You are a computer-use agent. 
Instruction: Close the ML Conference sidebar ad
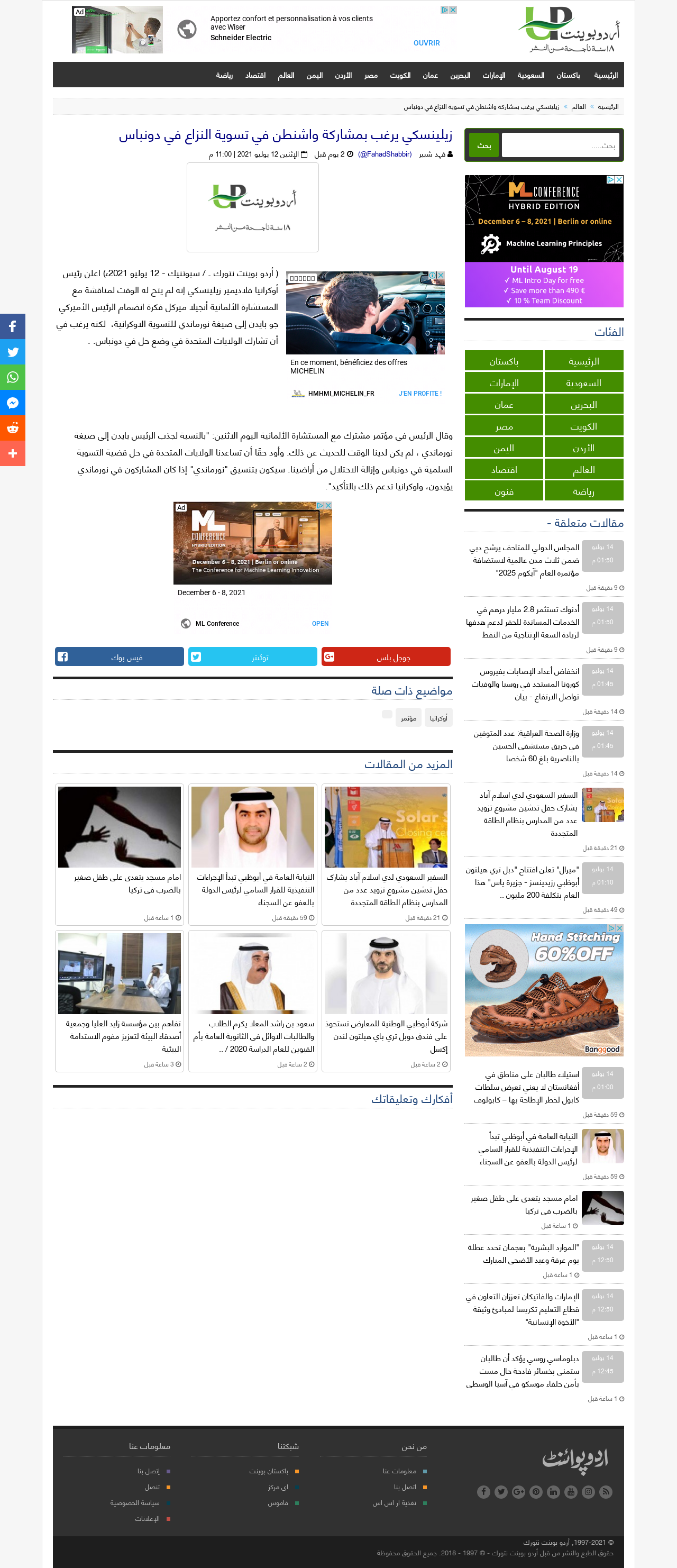coord(618,179)
